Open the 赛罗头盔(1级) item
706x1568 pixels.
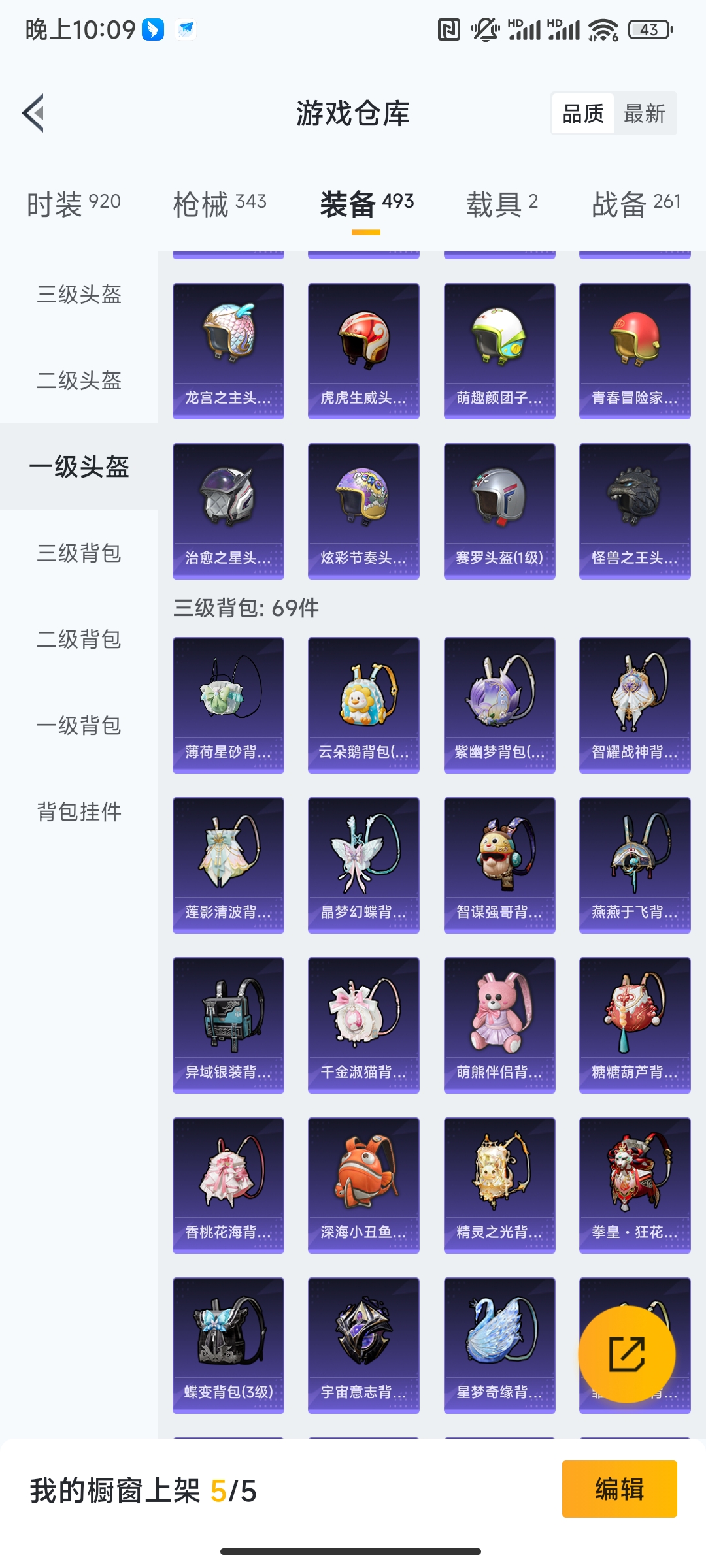(499, 511)
